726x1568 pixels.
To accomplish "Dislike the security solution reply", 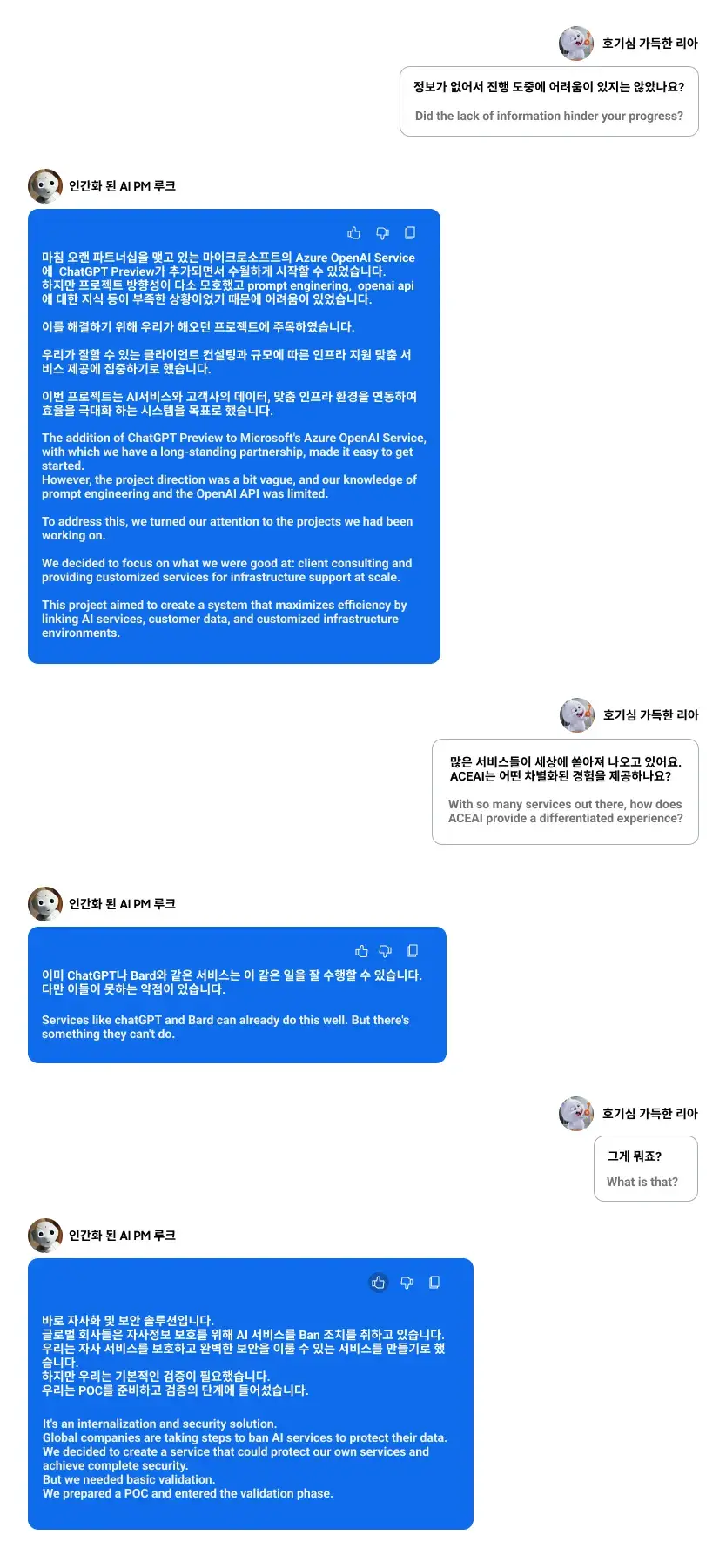I will (x=407, y=1283).
